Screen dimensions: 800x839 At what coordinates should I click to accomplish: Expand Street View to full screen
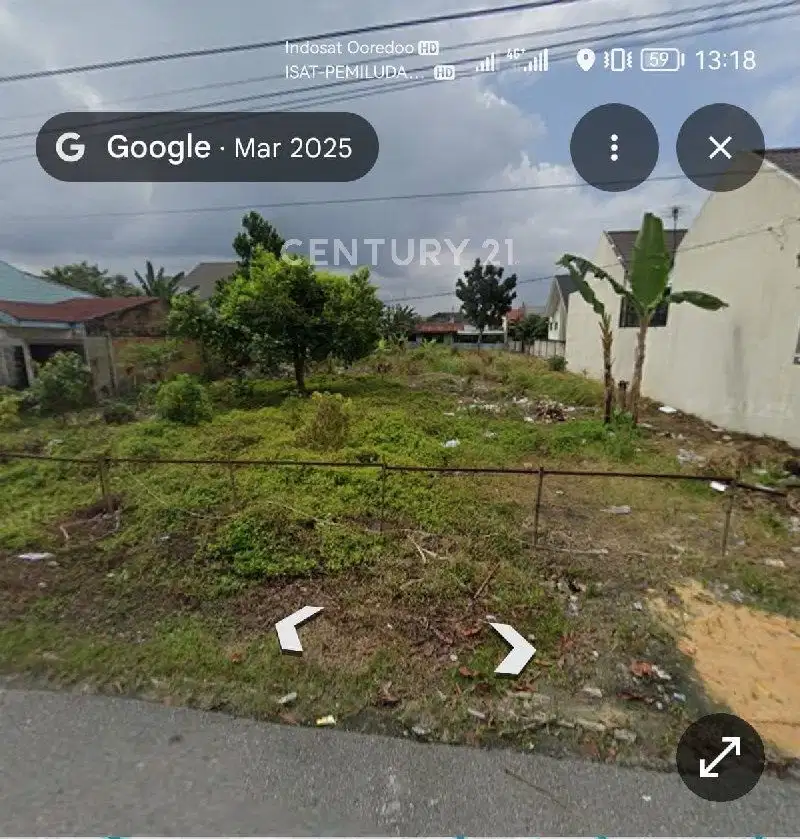tap(720, 757)
